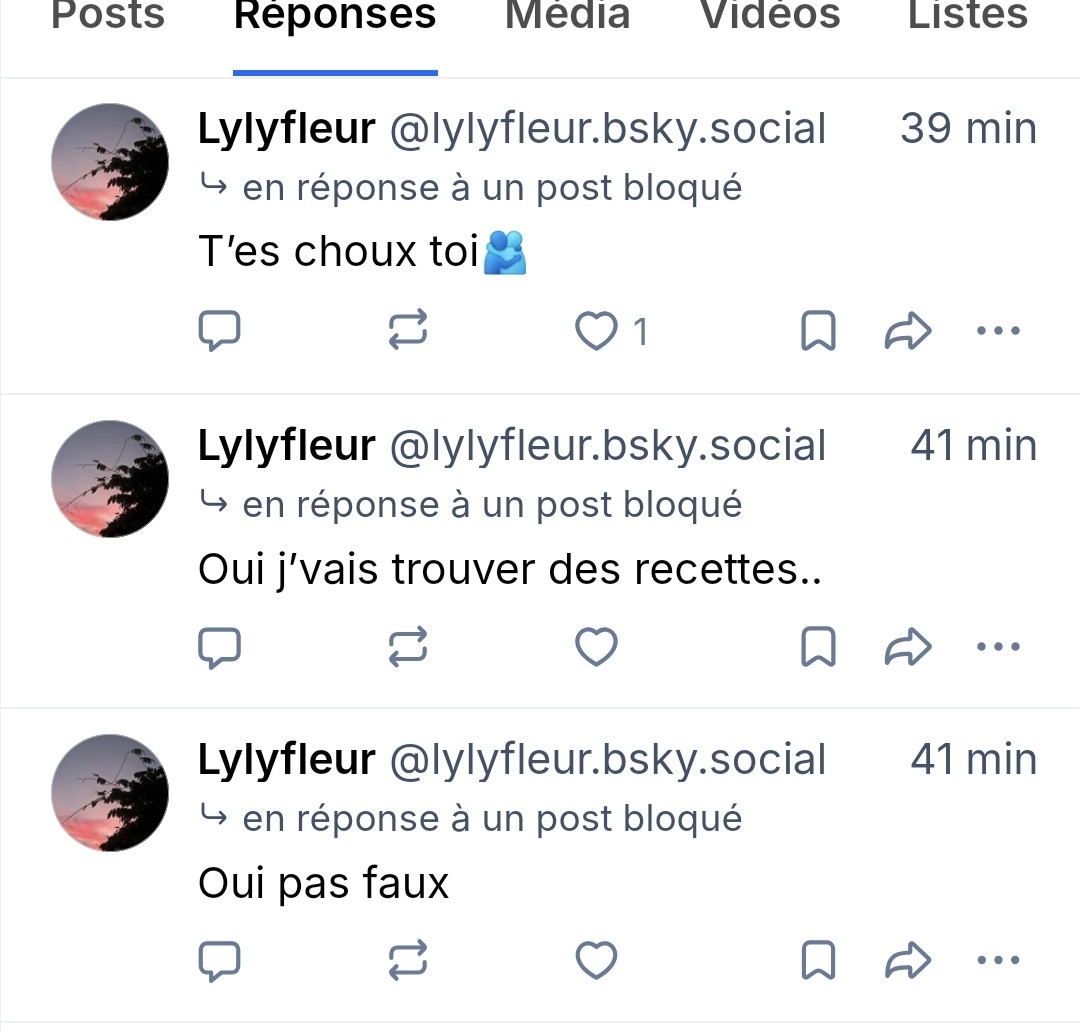Bookmark the "Oui pas faux" reply
This screenshot has width=1080, height=1032.
click(818, 961)
